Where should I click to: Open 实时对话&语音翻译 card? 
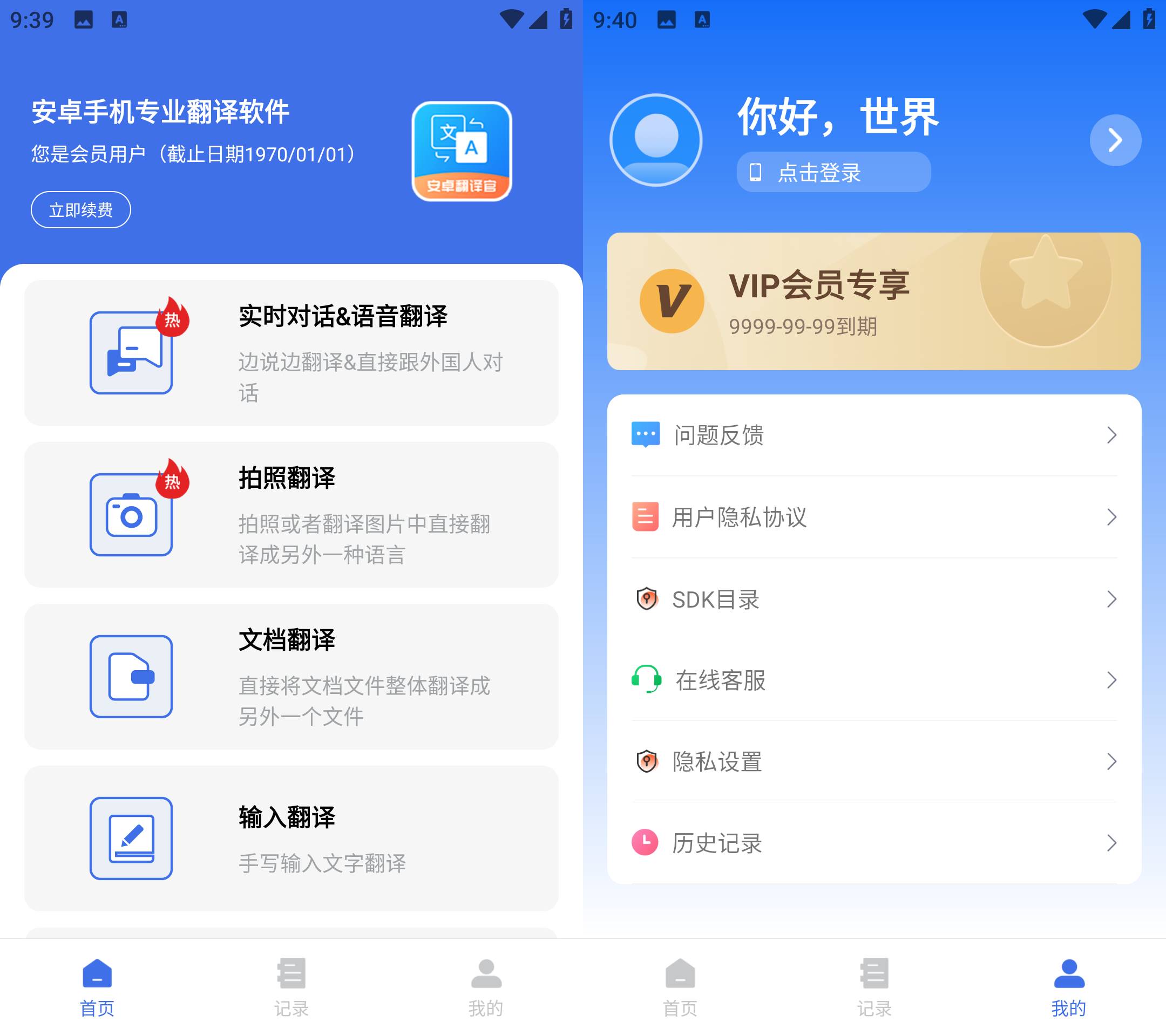click(x=291, y=352)
